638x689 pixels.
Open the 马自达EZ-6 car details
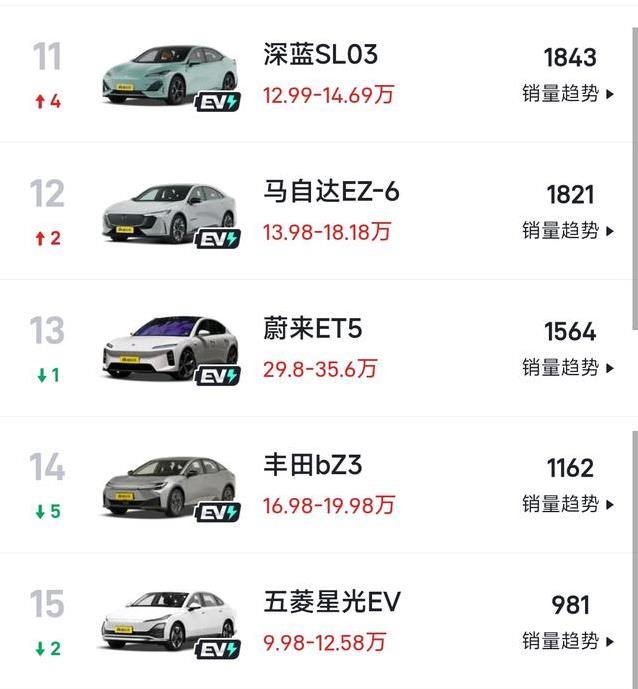(330, 192)
